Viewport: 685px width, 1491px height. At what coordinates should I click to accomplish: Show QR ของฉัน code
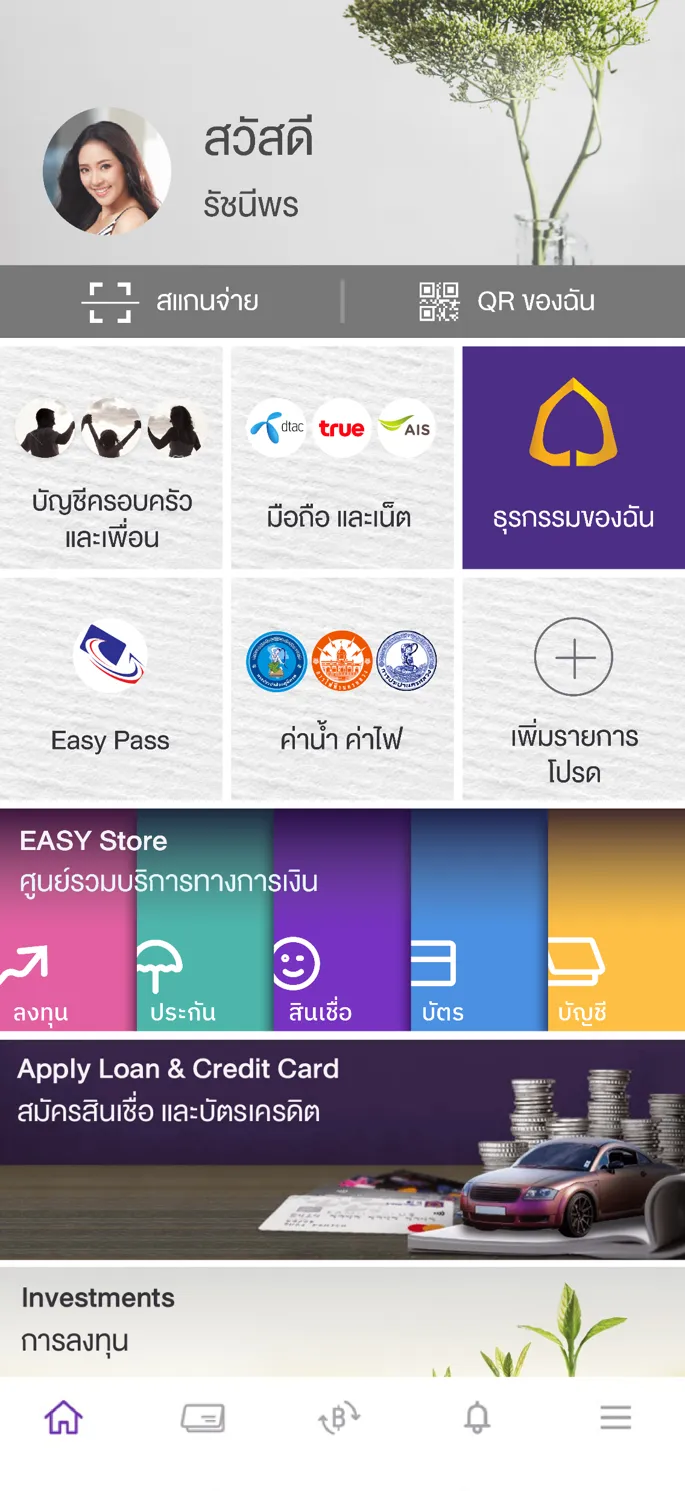(x=507, y=301)
